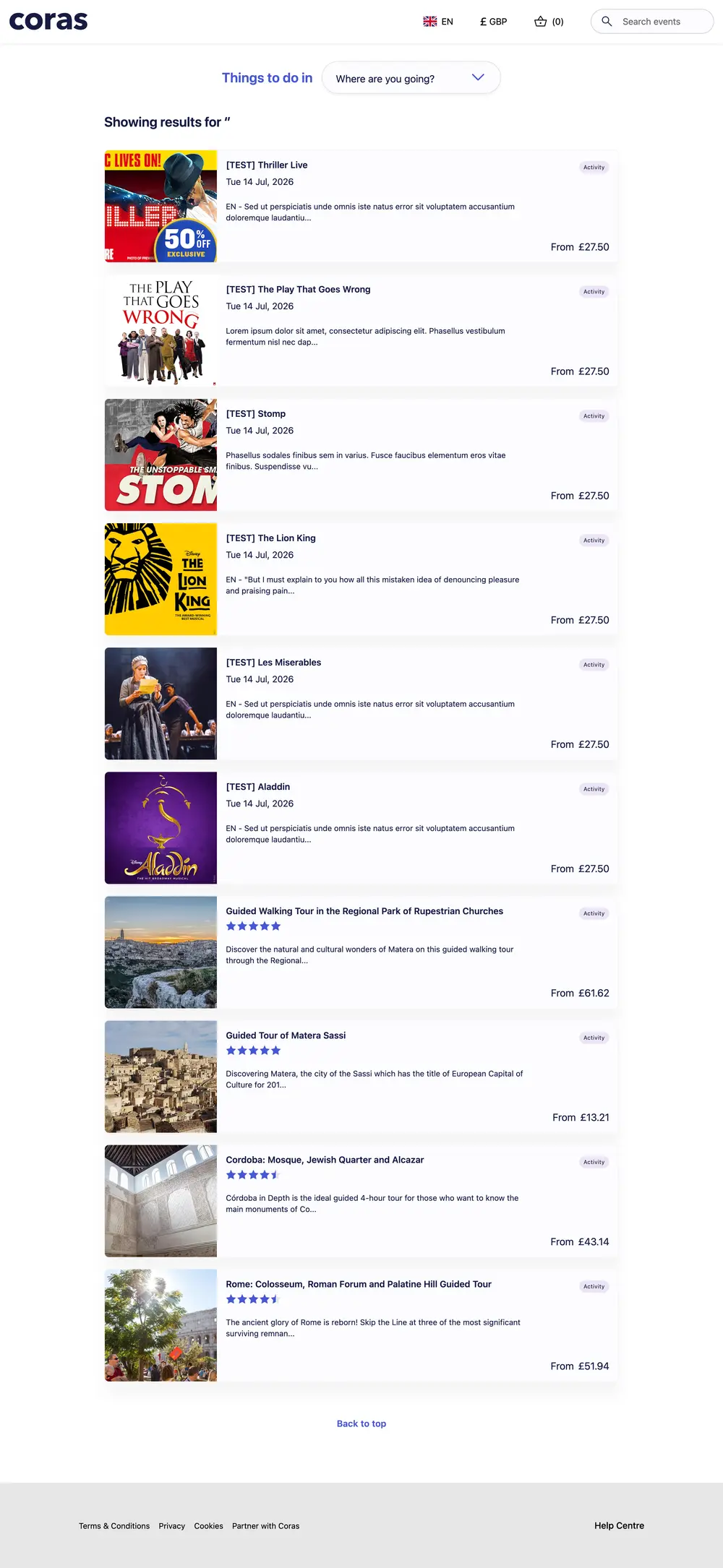Open The Play That Goes Wrong listing

361,330
